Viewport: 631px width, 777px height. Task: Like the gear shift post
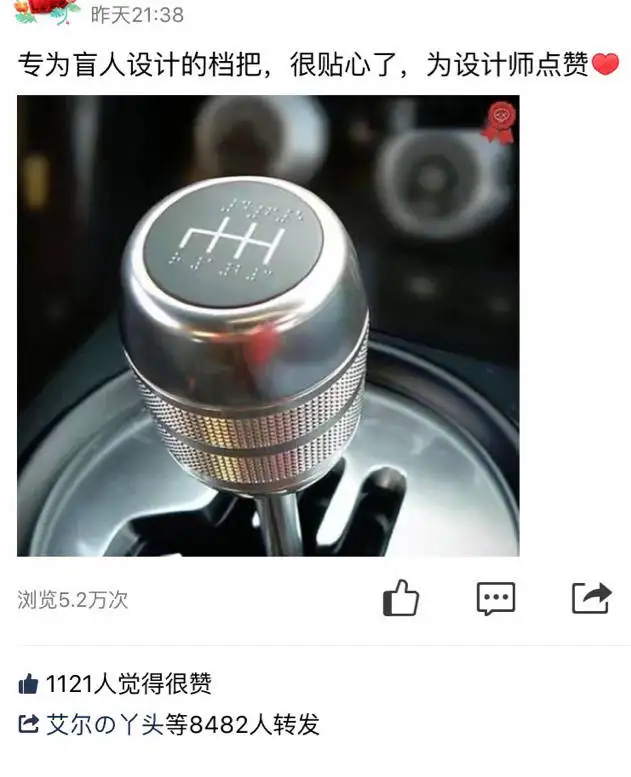click(401, 598)
